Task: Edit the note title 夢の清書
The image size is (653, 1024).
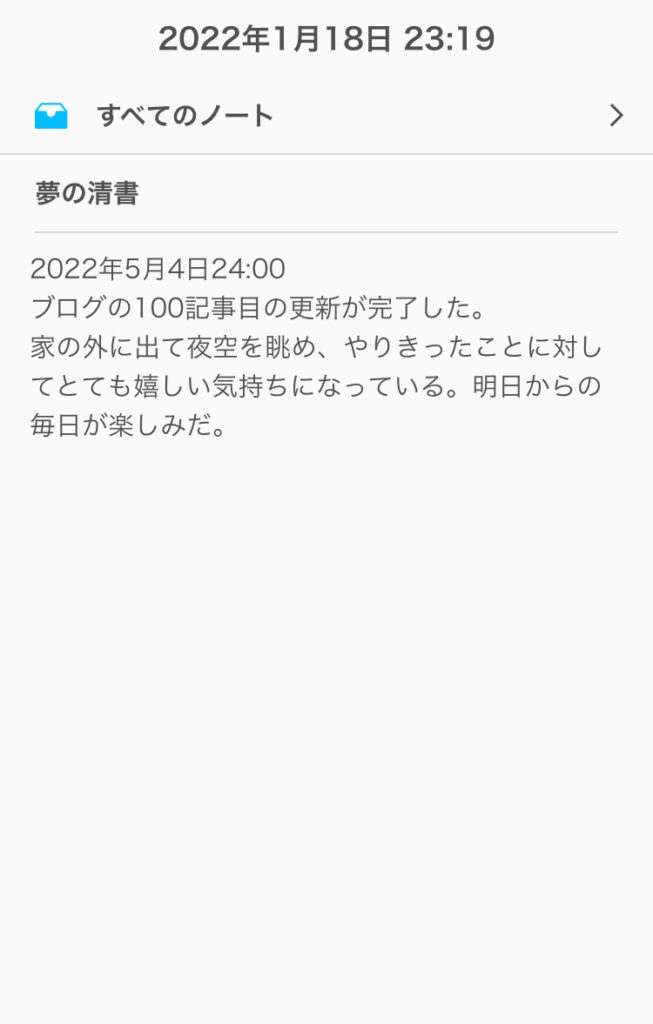Action: (x=87, y=194)
